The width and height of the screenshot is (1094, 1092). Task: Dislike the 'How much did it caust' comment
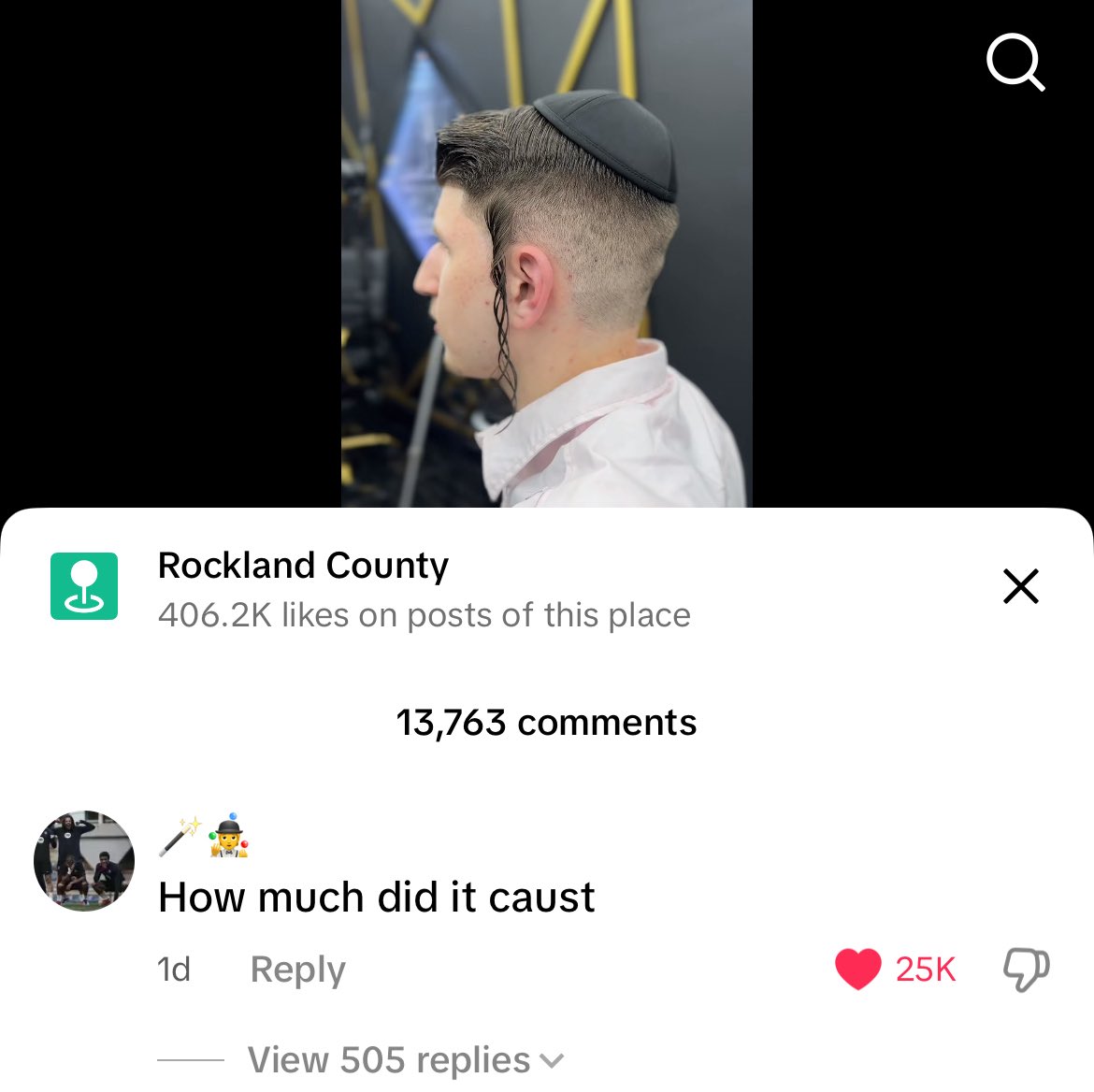click(1026, 969)
